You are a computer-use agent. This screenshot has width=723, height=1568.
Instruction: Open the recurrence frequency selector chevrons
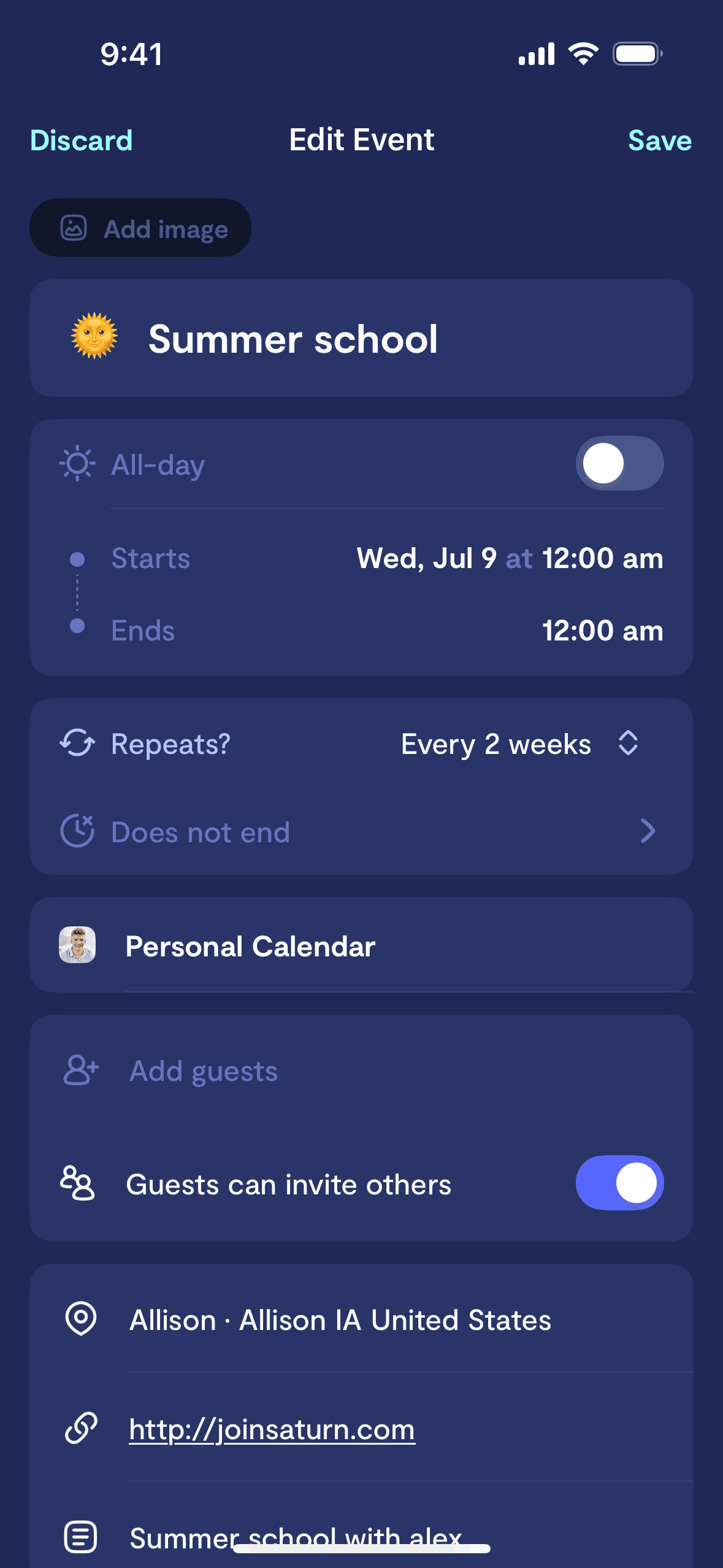628,743
